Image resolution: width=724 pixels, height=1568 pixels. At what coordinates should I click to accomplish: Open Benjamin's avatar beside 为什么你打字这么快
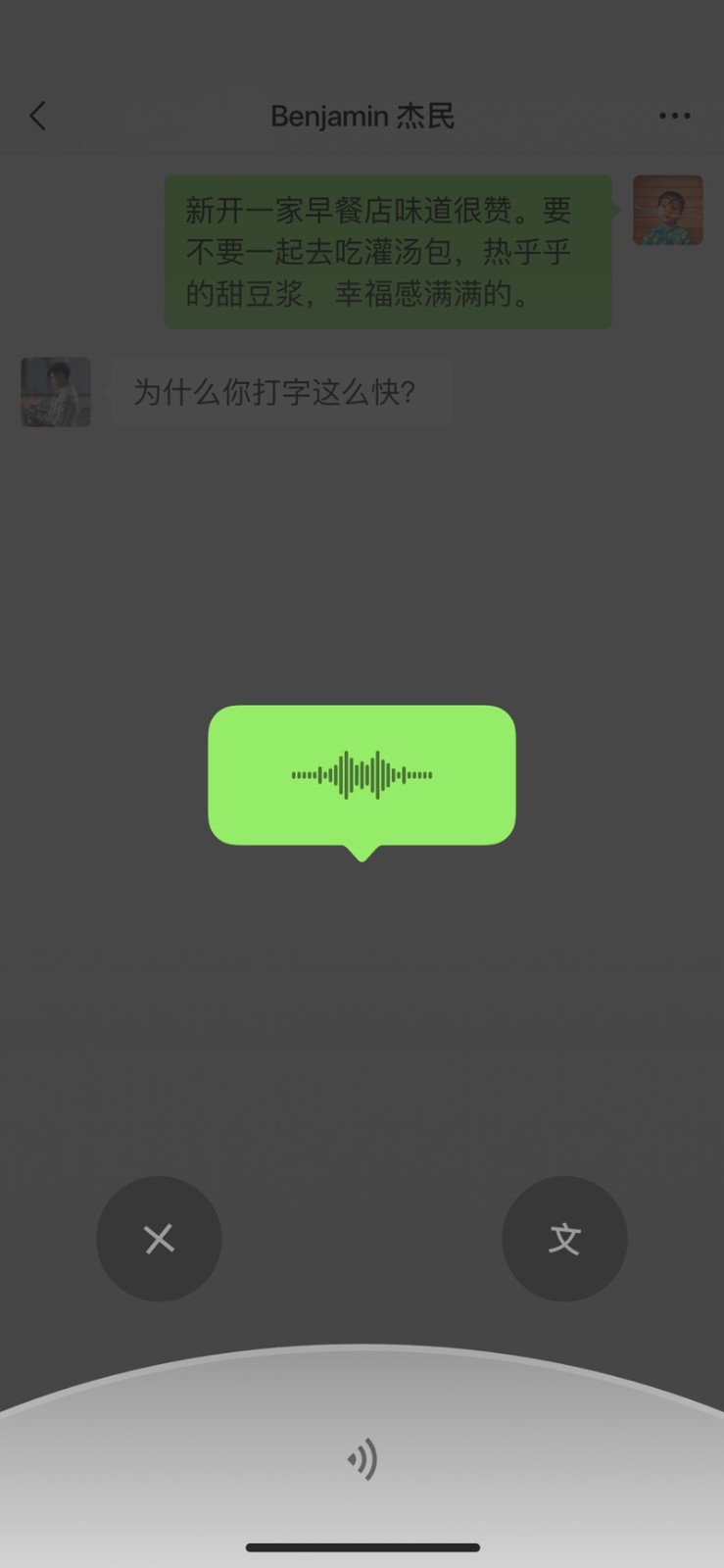[x=56, y=392]
